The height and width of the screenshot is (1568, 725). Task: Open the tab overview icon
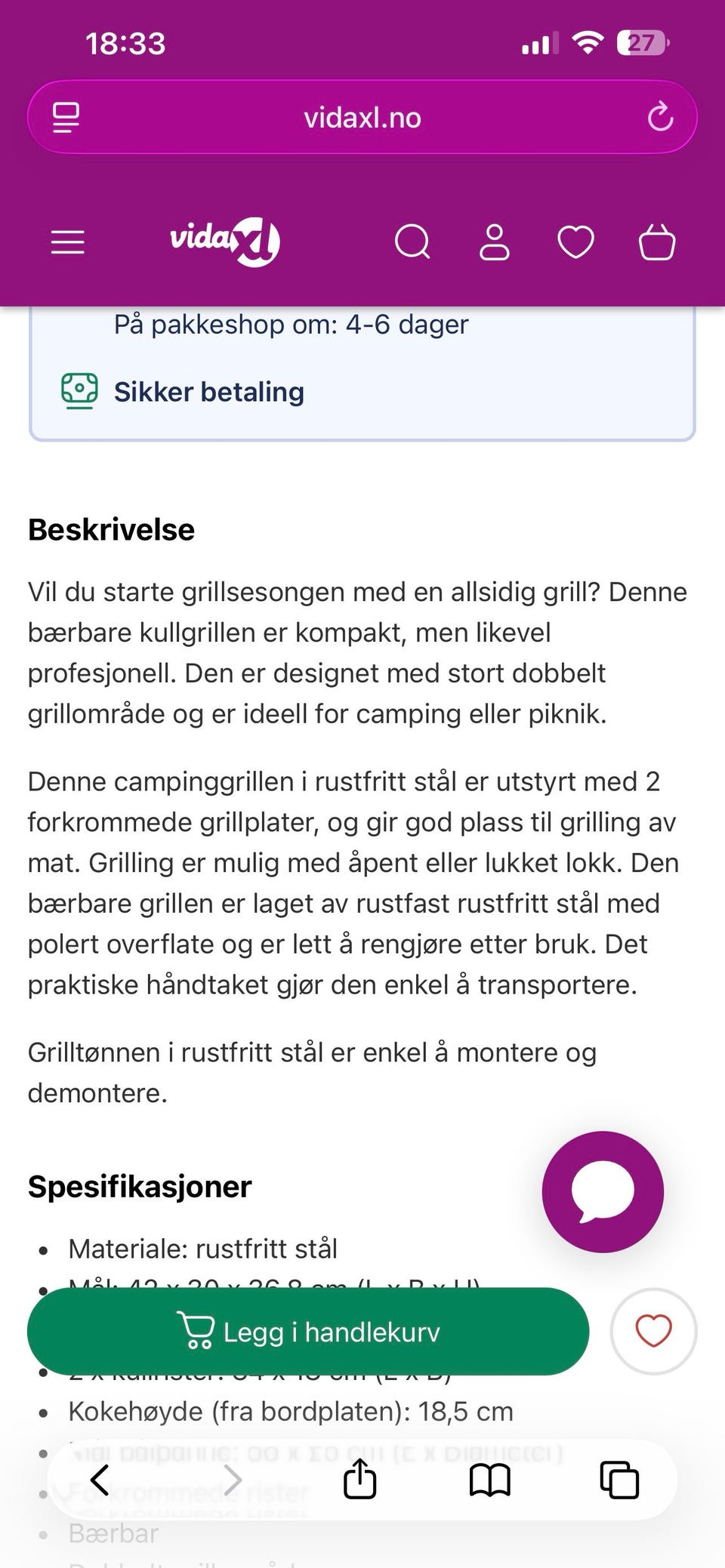[x=621, y=1480]
